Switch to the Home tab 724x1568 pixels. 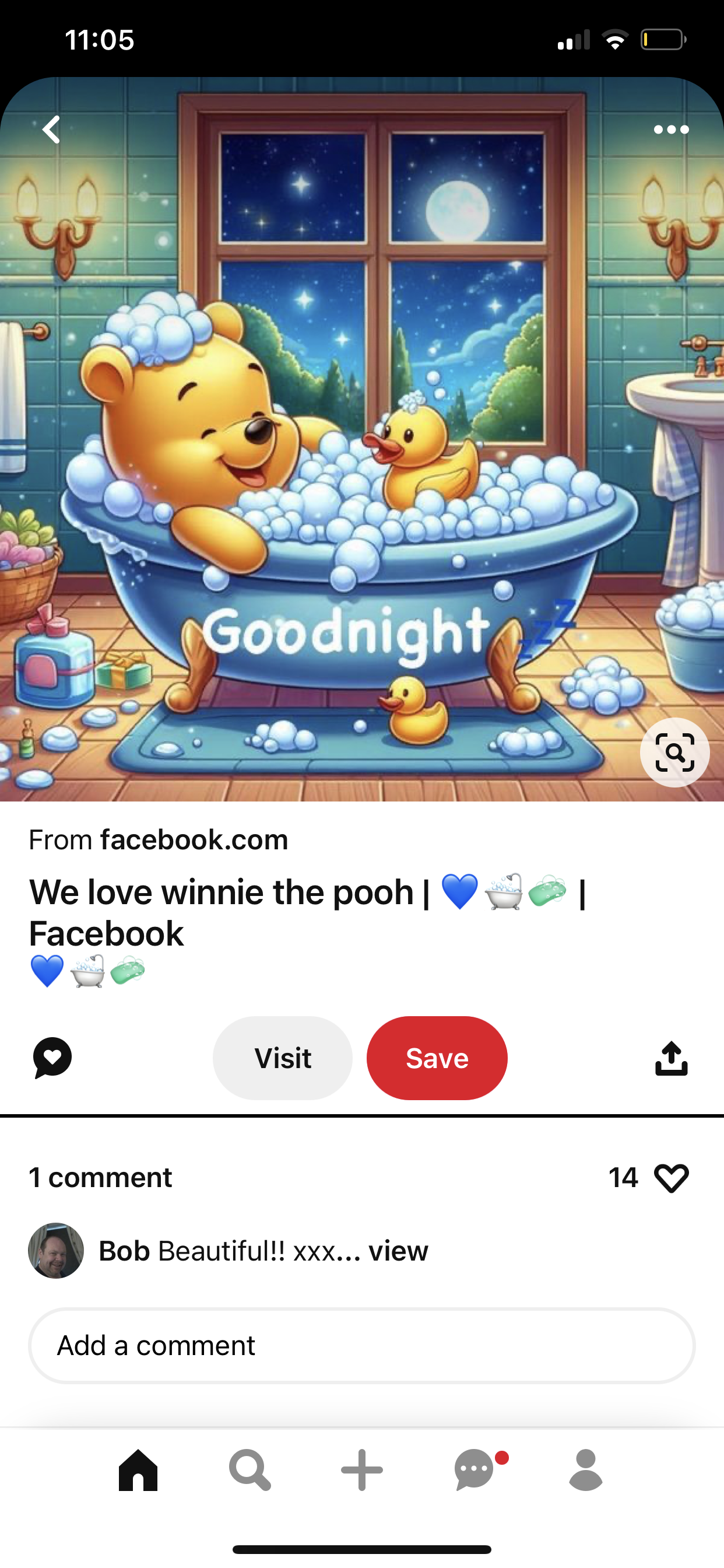(x=138, y=1470)
